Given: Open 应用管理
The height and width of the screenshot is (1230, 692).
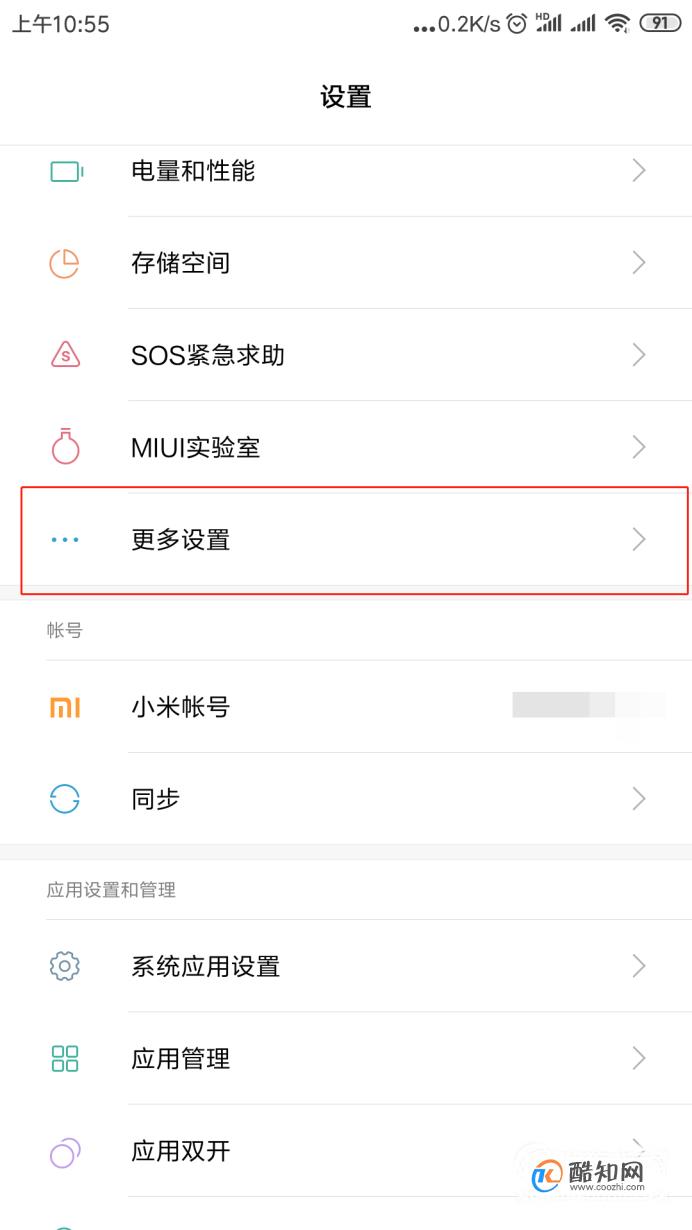Looking at the screenshot, I should (346, 1058).
